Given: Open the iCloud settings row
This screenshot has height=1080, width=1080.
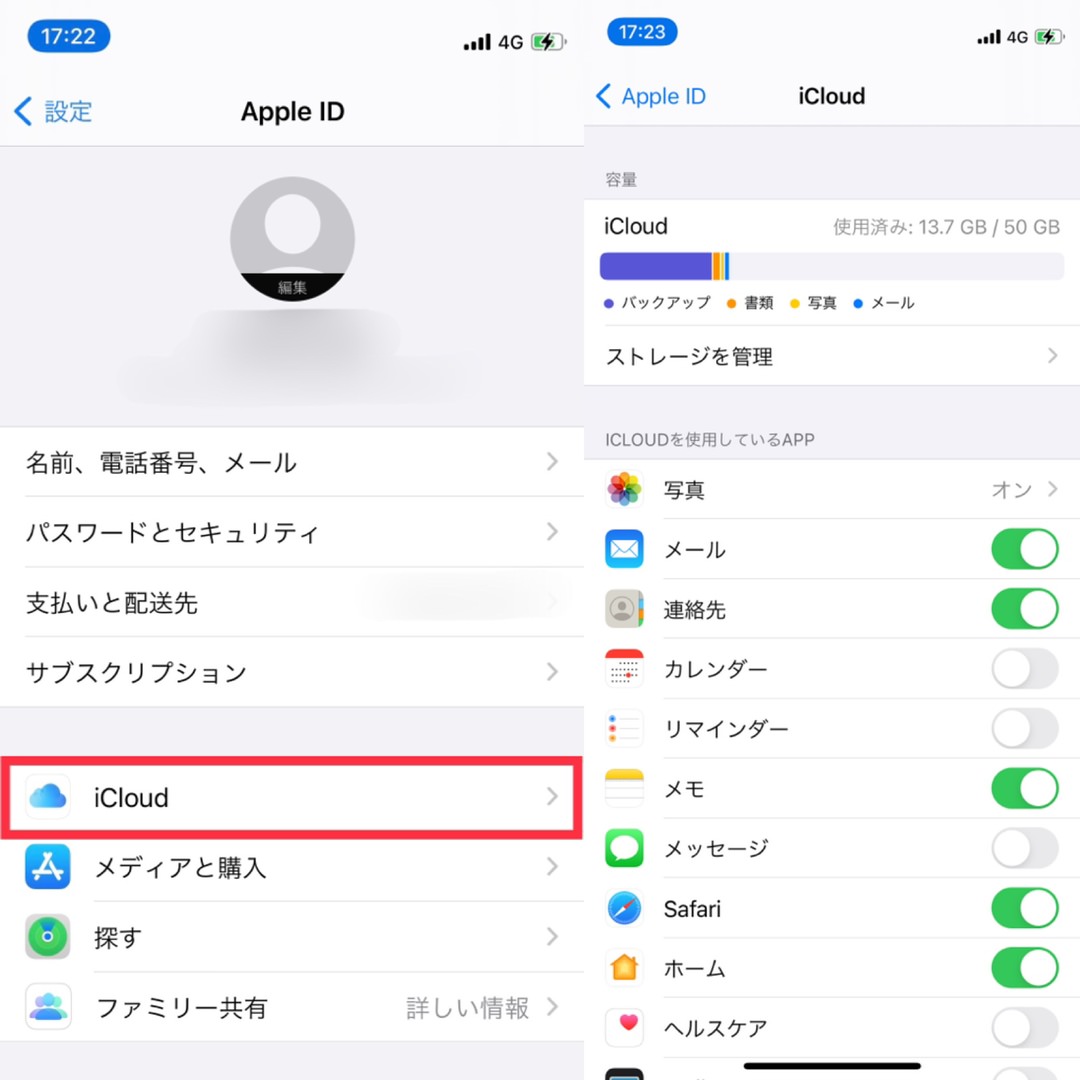Looking at the screenshot, I should click(x=290, y=797).
